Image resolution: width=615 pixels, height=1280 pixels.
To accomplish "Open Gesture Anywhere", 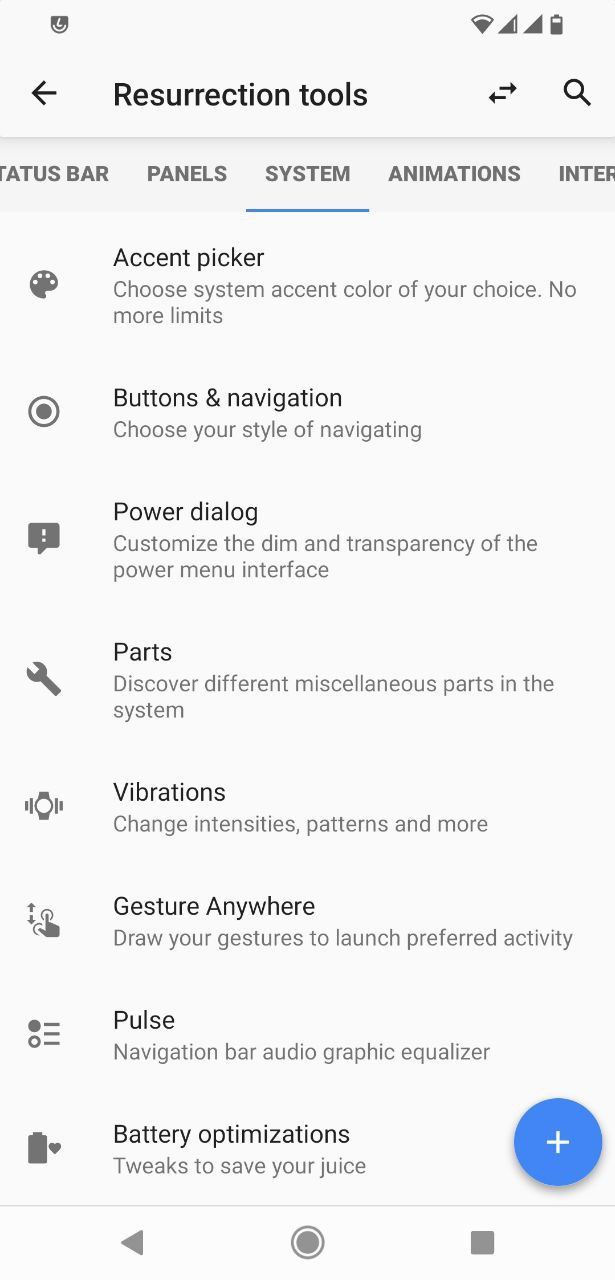I will point(307,921).
